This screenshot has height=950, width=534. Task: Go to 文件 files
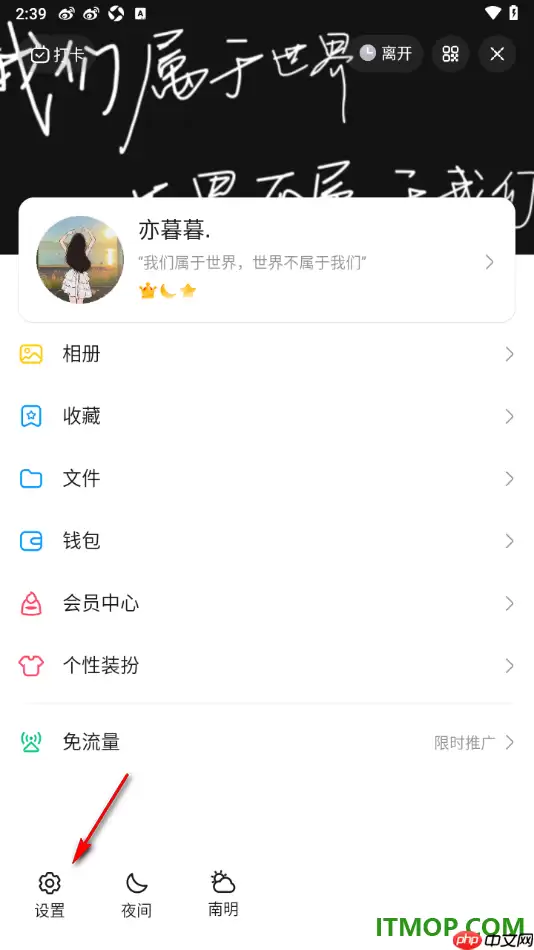267,479
